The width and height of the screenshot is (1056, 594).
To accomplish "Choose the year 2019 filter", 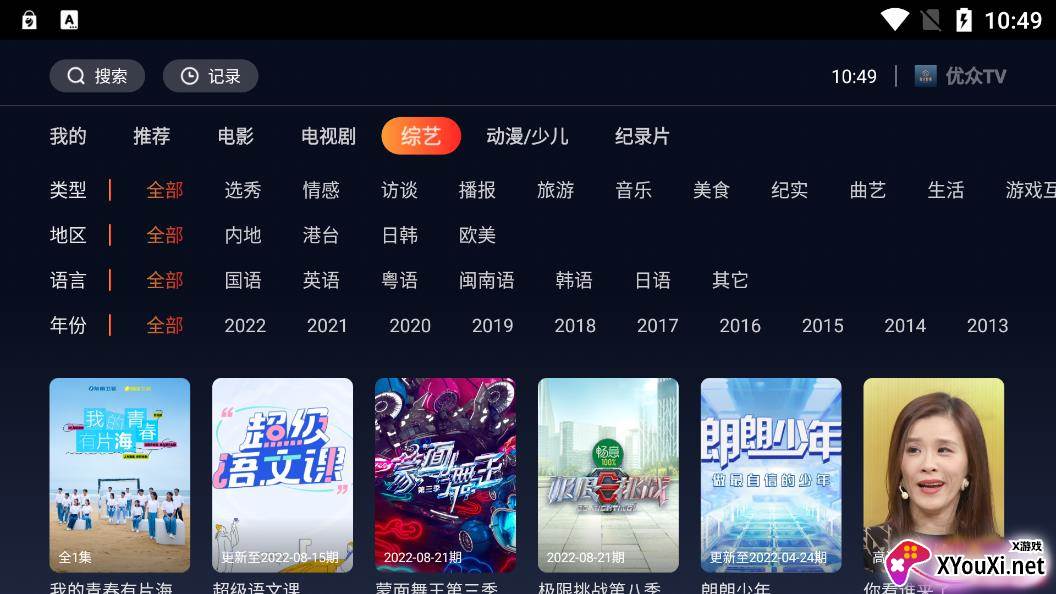I will click(x=492, y=325).
